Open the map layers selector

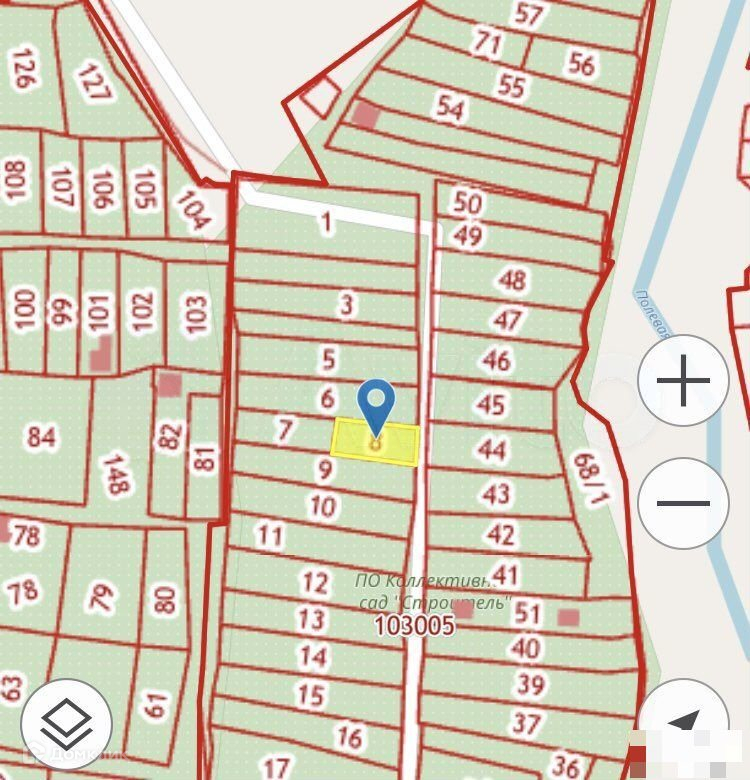pos(66,722)
